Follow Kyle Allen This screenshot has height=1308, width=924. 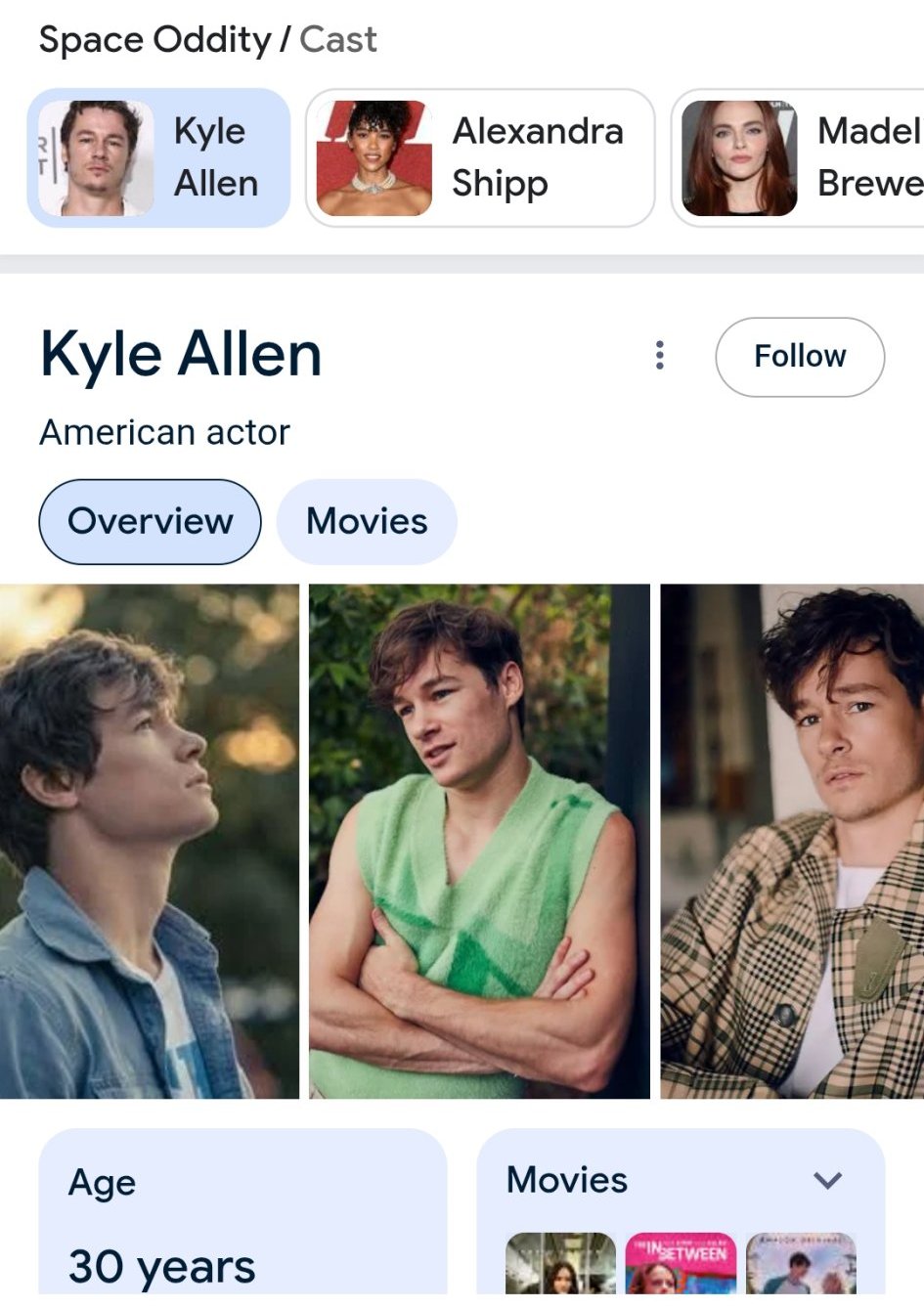click(800, 357)
